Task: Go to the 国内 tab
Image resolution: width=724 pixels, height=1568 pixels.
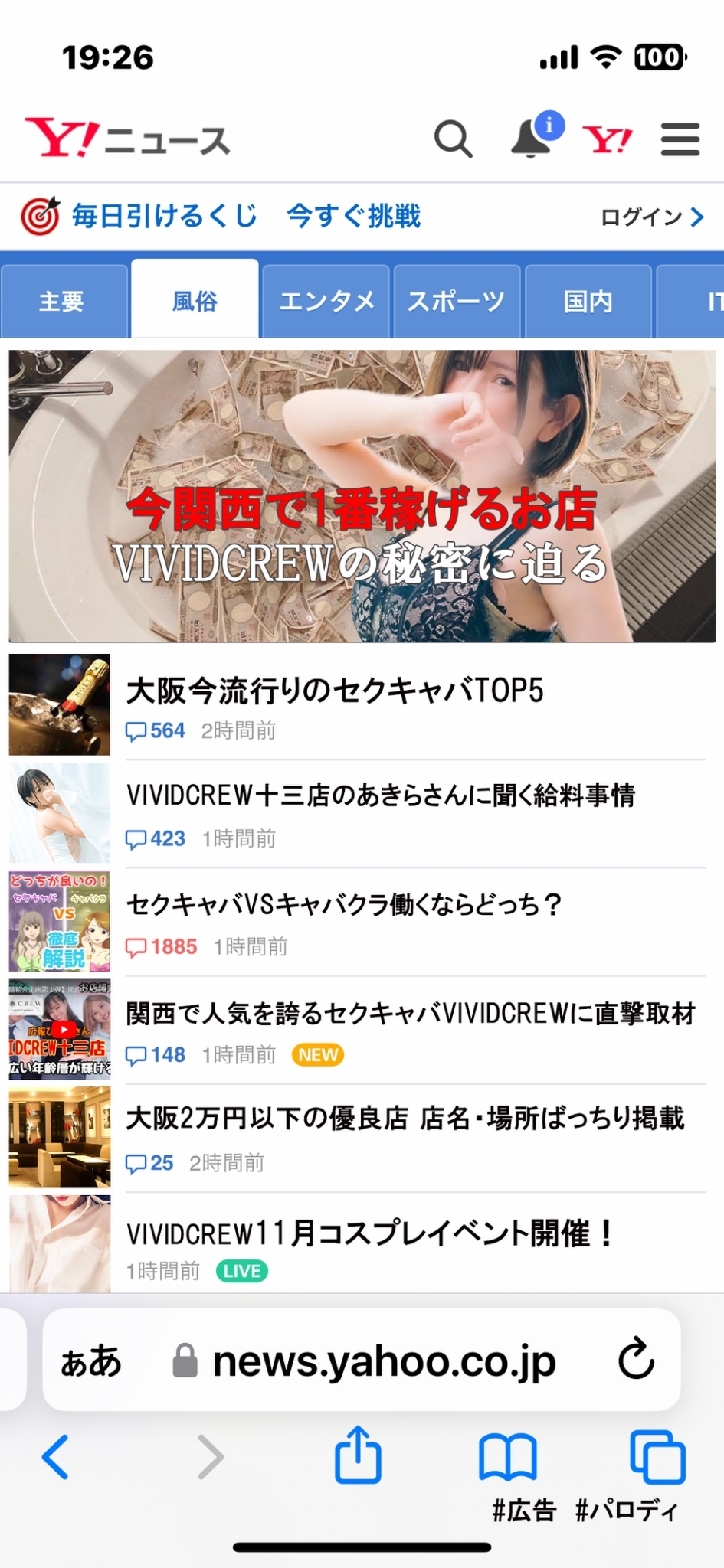Action: click(x=588, y=302)
